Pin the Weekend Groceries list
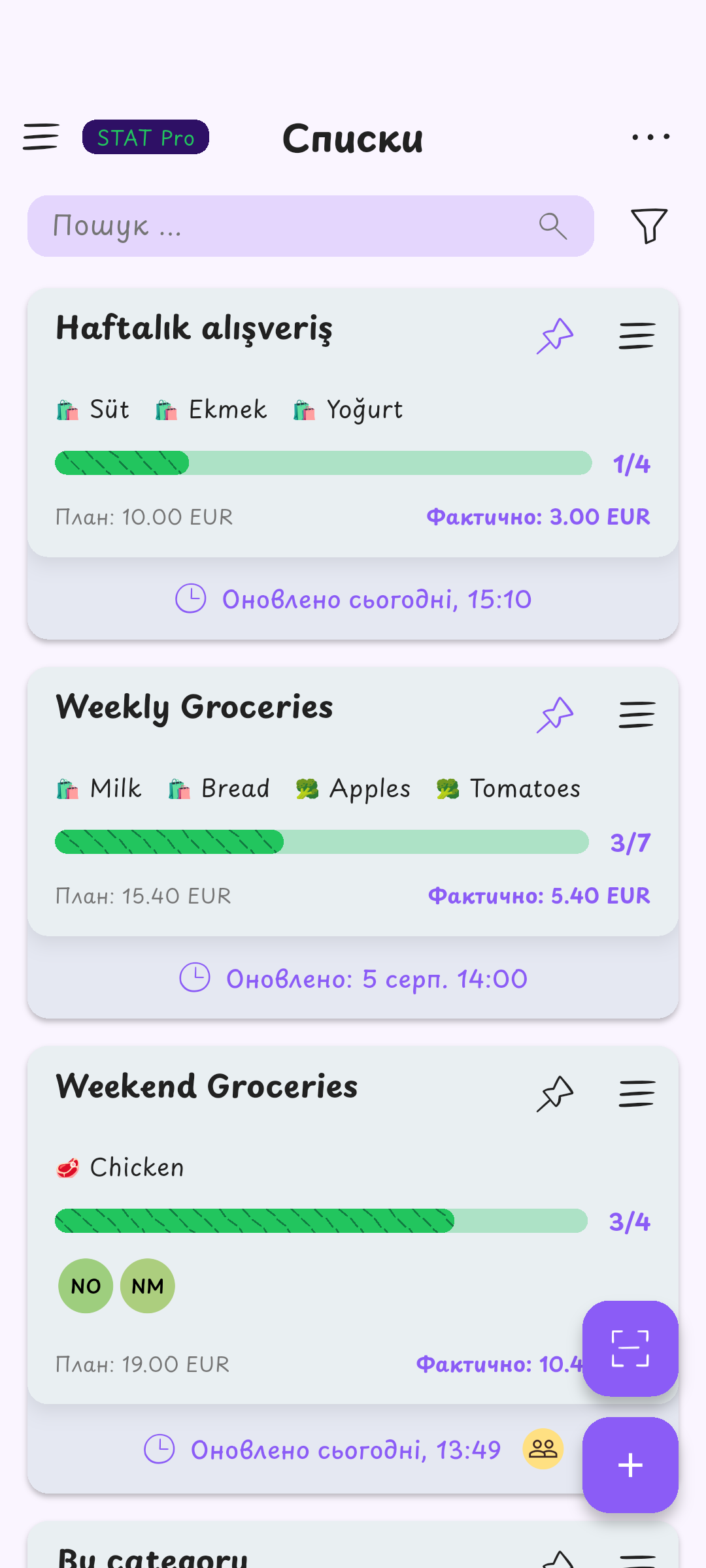The height and width of the screenshot is (1568, 706). click(555, 1094)
